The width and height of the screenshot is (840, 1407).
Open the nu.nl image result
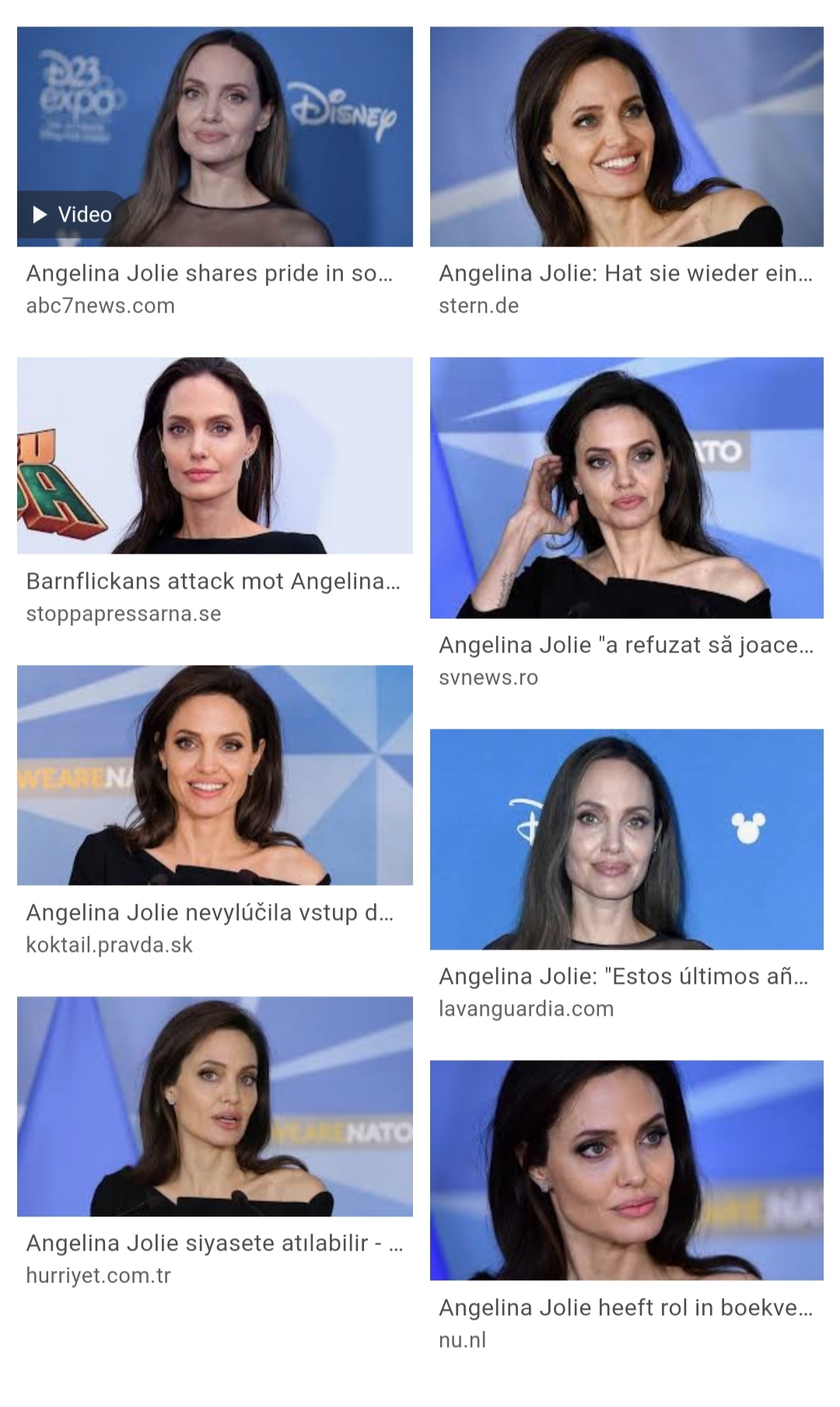[x=626, y=1169]
